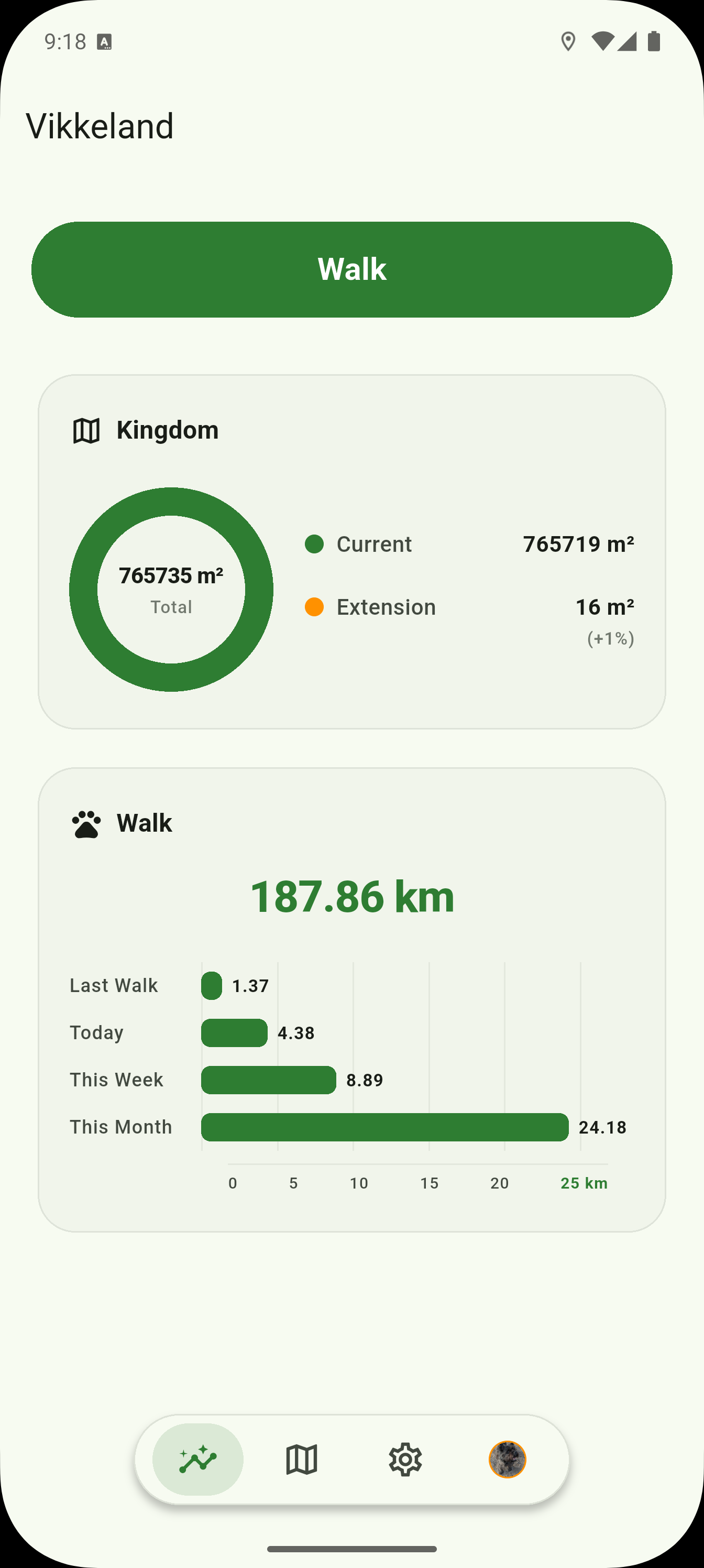Select the statistics chart tab
The height and width of the screenshot is (1568, 704).
(198, 1459)
